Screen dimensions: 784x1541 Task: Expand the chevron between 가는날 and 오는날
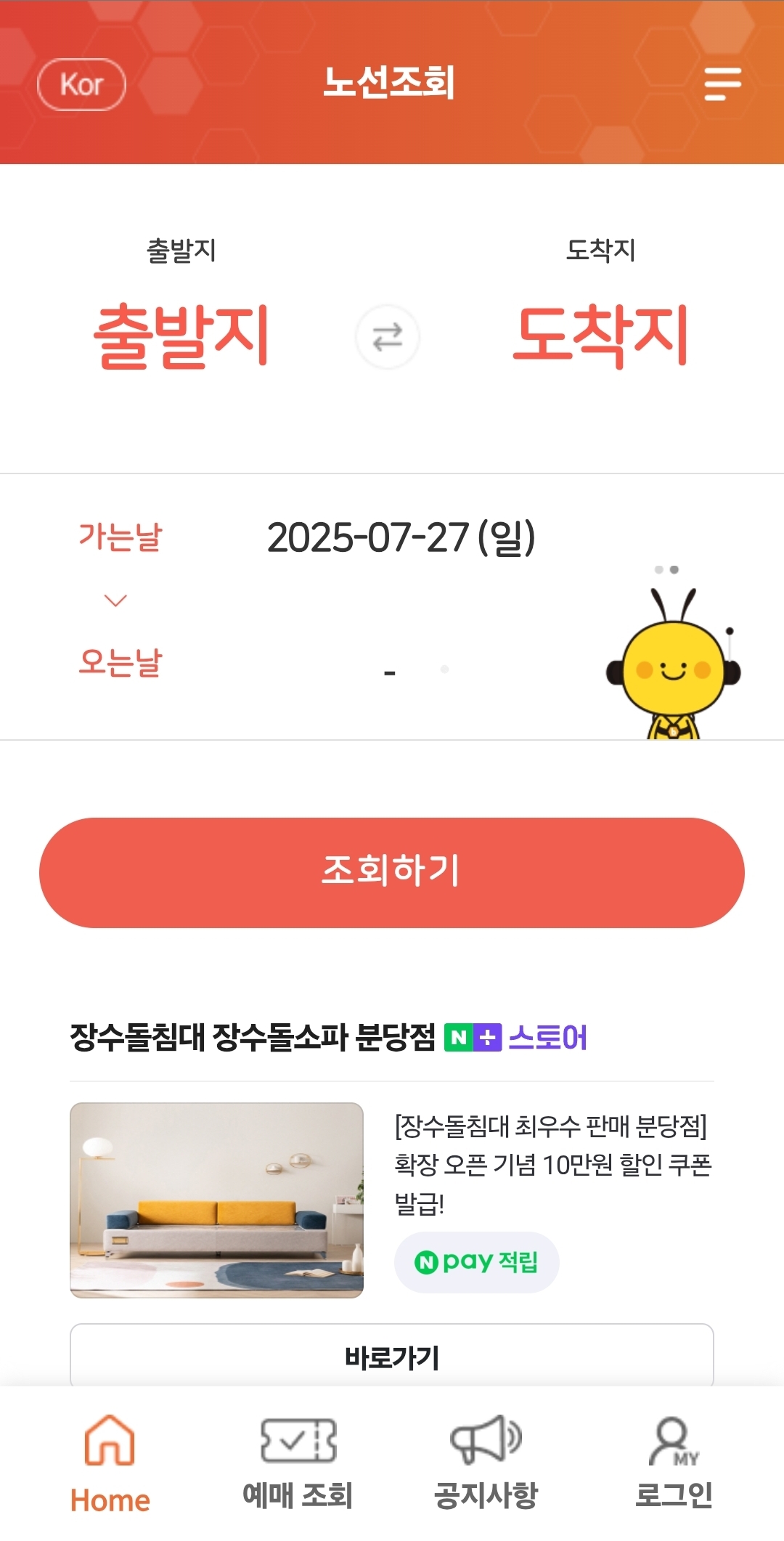[115, 601]
